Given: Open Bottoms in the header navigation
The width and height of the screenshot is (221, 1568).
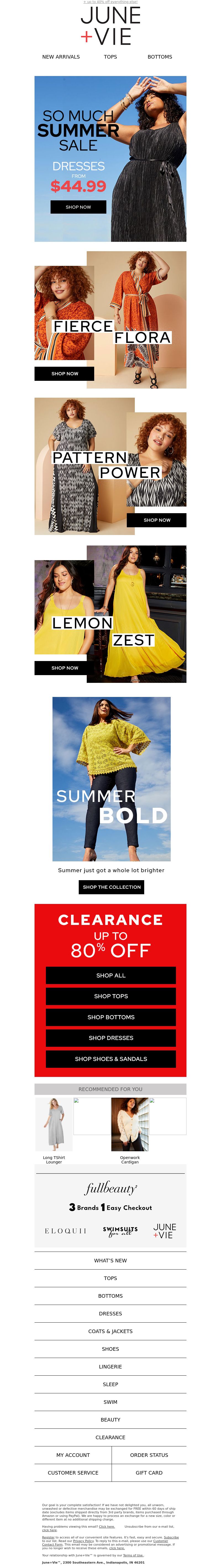Looking at the screenshot, I should [159, 57].
